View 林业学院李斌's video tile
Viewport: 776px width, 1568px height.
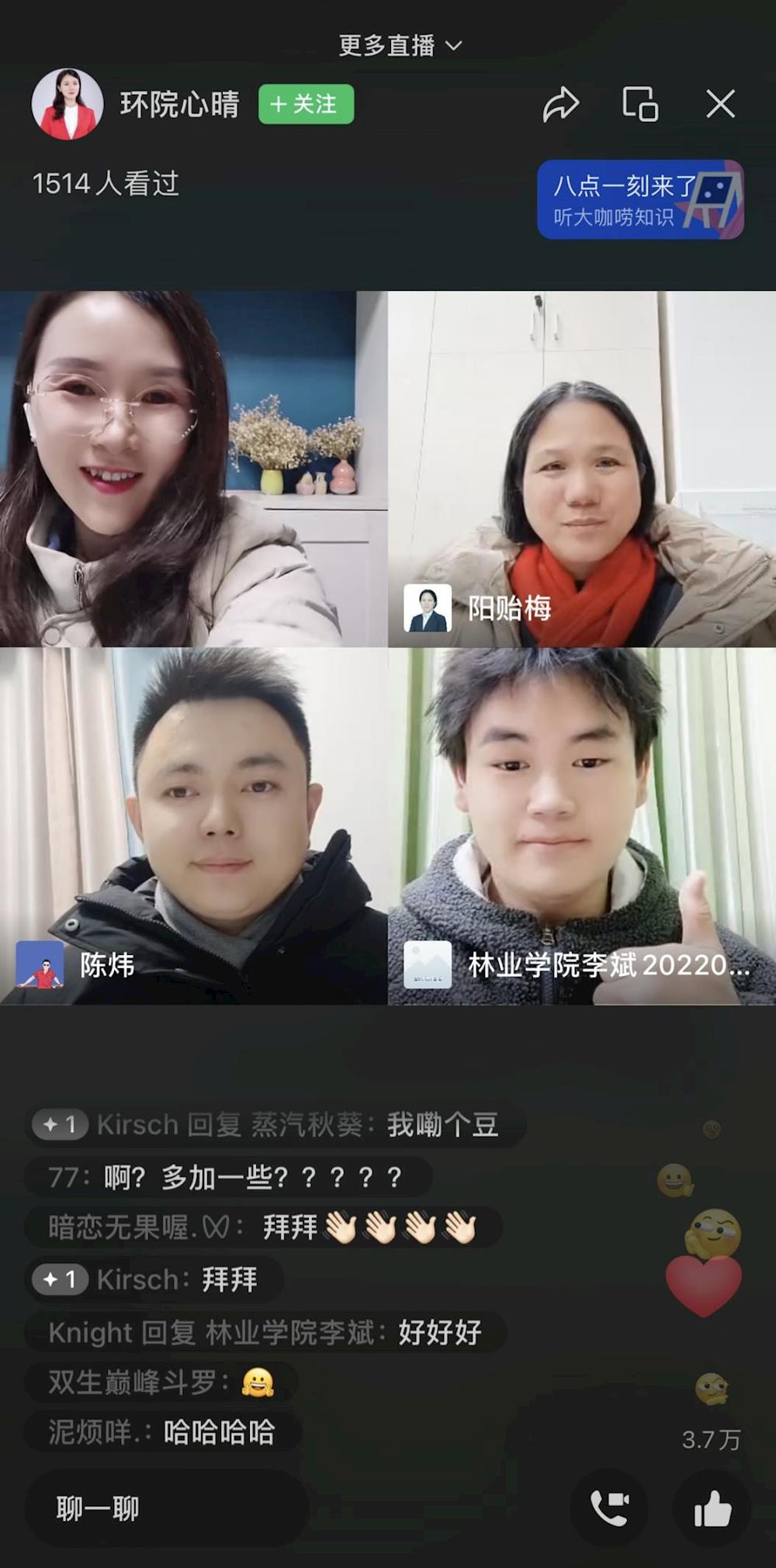pyautogui.click(x=582, y=826)
